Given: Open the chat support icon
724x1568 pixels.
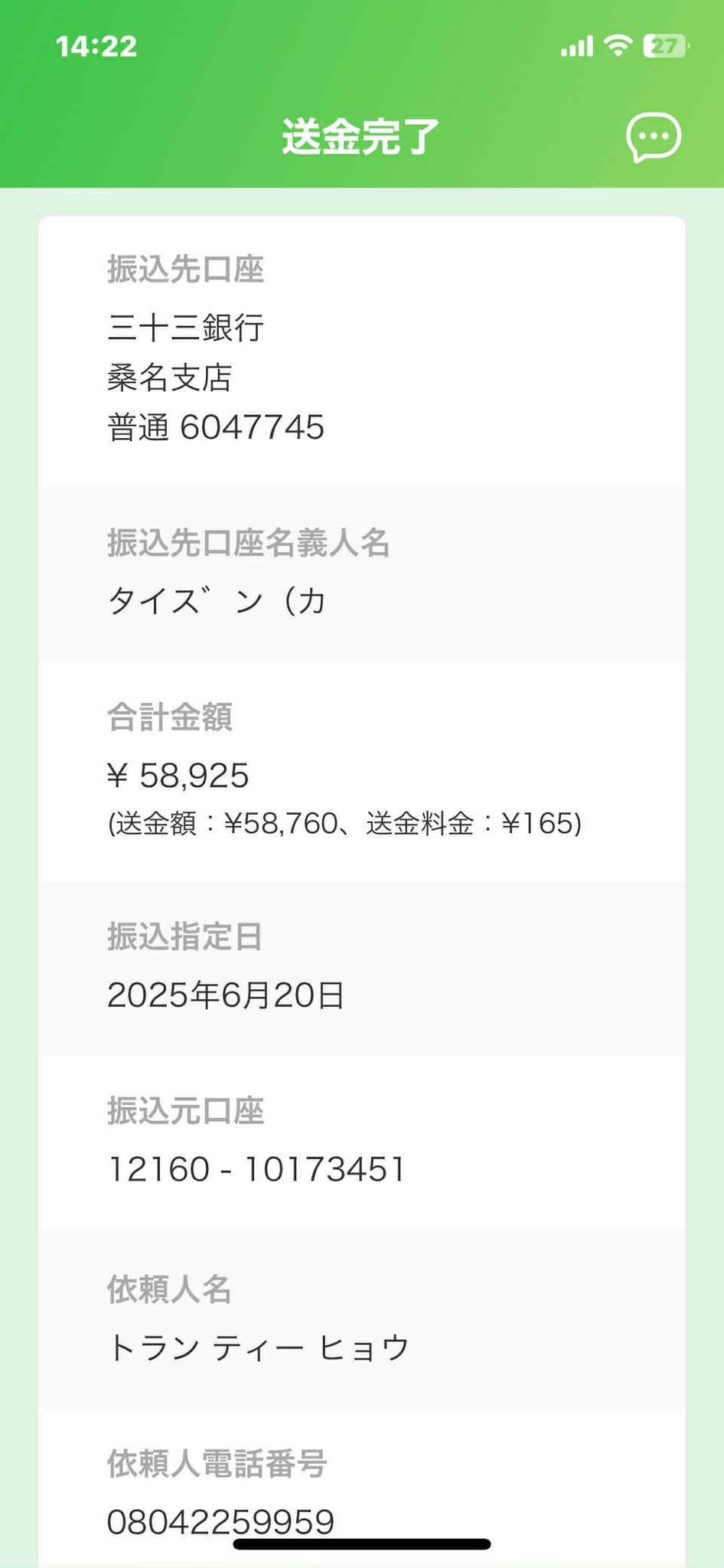Looking at the screenshot, I should 653,137.
